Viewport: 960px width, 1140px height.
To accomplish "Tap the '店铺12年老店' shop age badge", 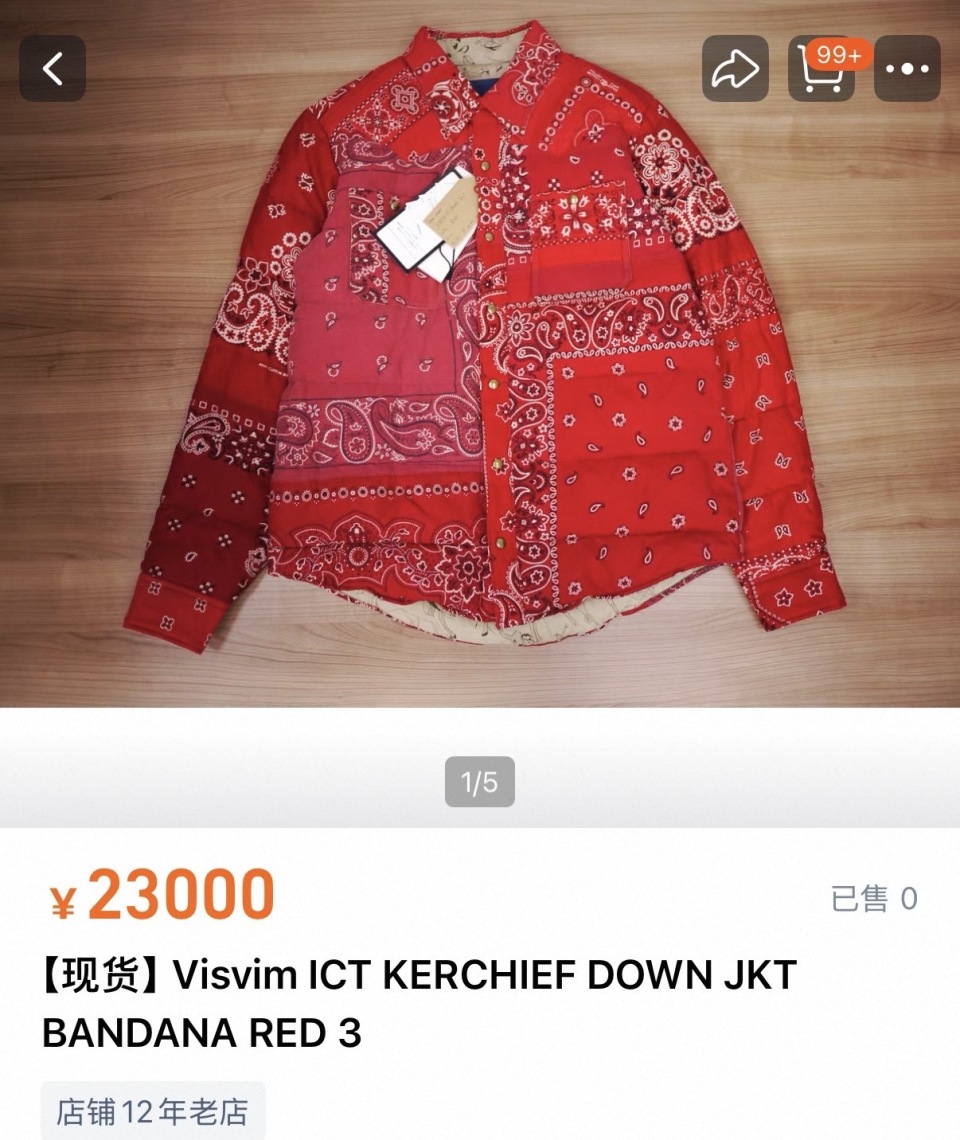I will [x=152, y=1107].
